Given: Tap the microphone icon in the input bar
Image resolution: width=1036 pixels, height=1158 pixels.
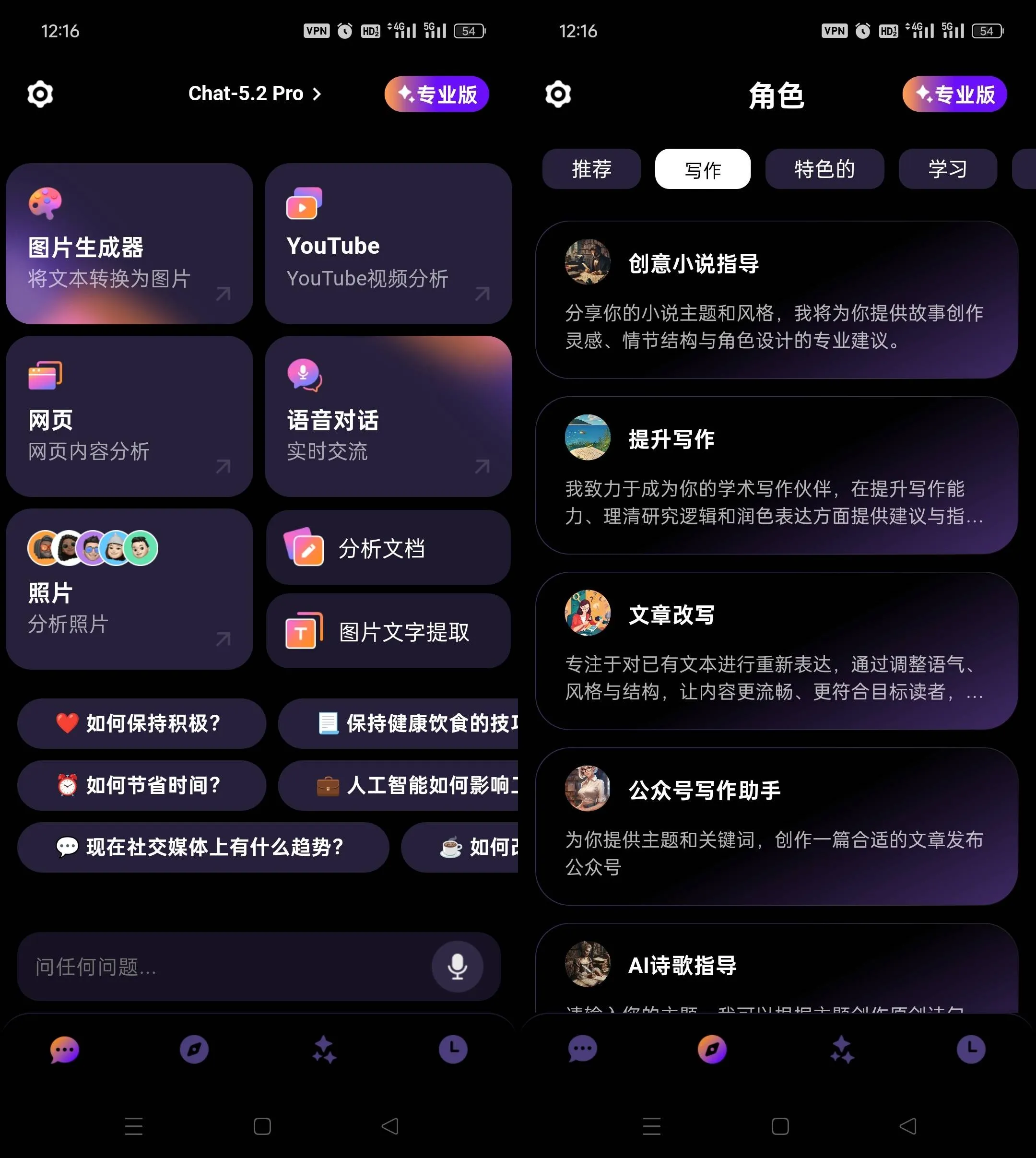Looking at the screenshot, I should [457, 966].
